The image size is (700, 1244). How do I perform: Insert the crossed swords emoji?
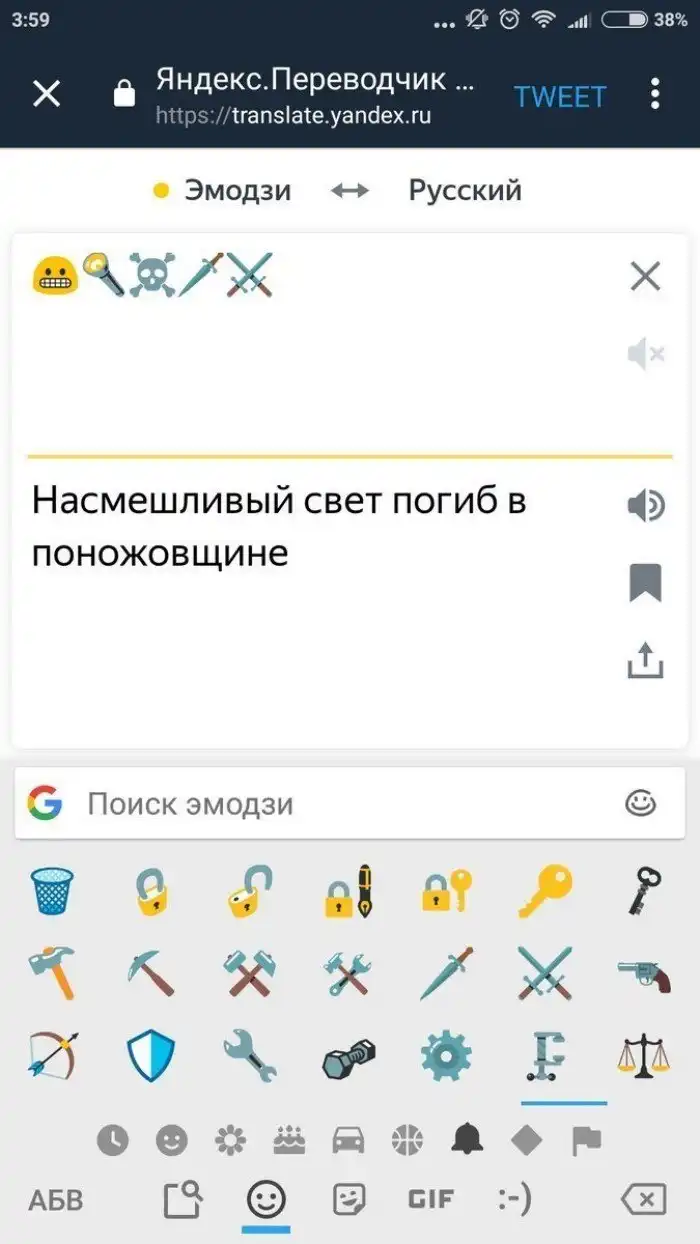pos(545,972)
